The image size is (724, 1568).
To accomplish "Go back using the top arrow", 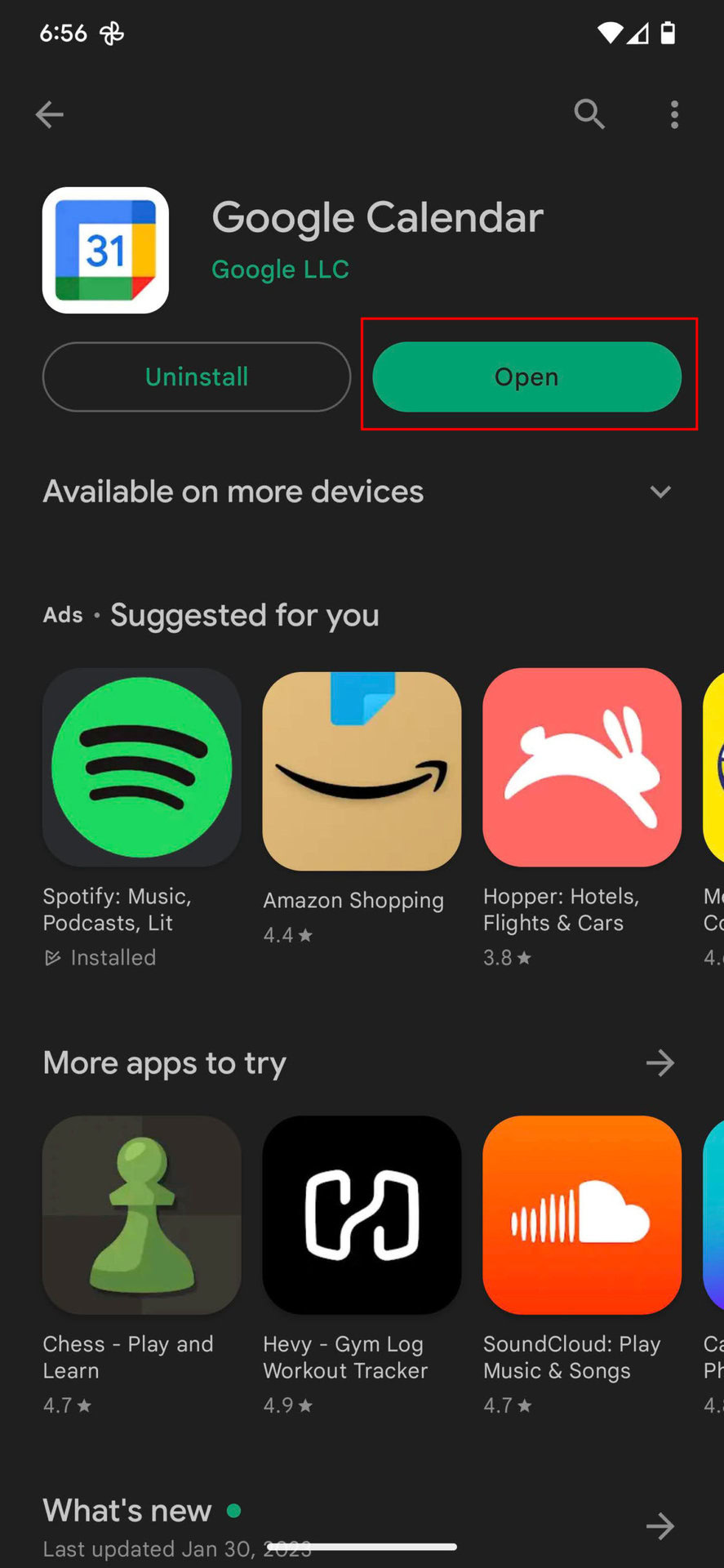I will tap(50, 114).
